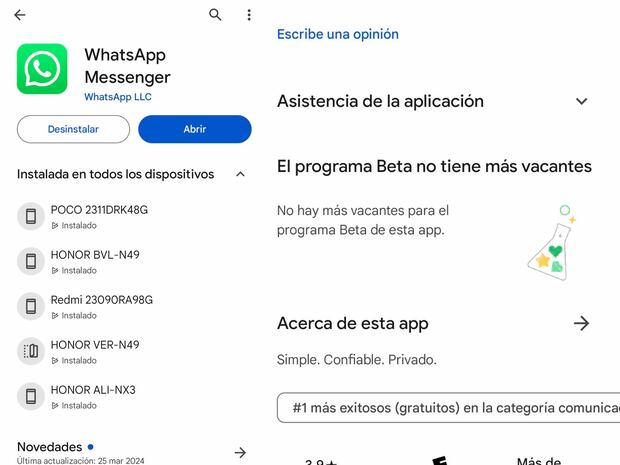
Task: Open WhatsApp with the Abrir button
Action: (195, 129)
